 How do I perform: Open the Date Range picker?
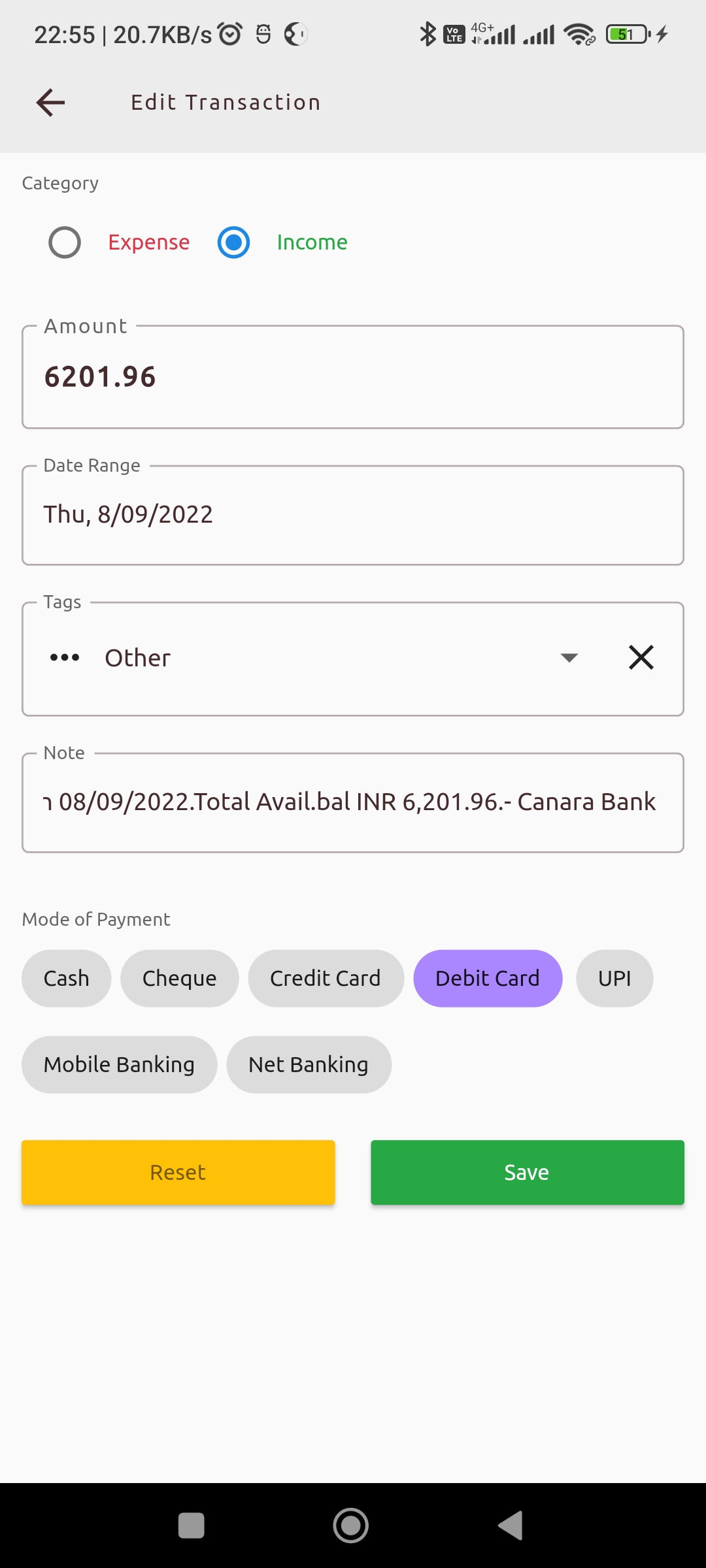coord(353,515)
